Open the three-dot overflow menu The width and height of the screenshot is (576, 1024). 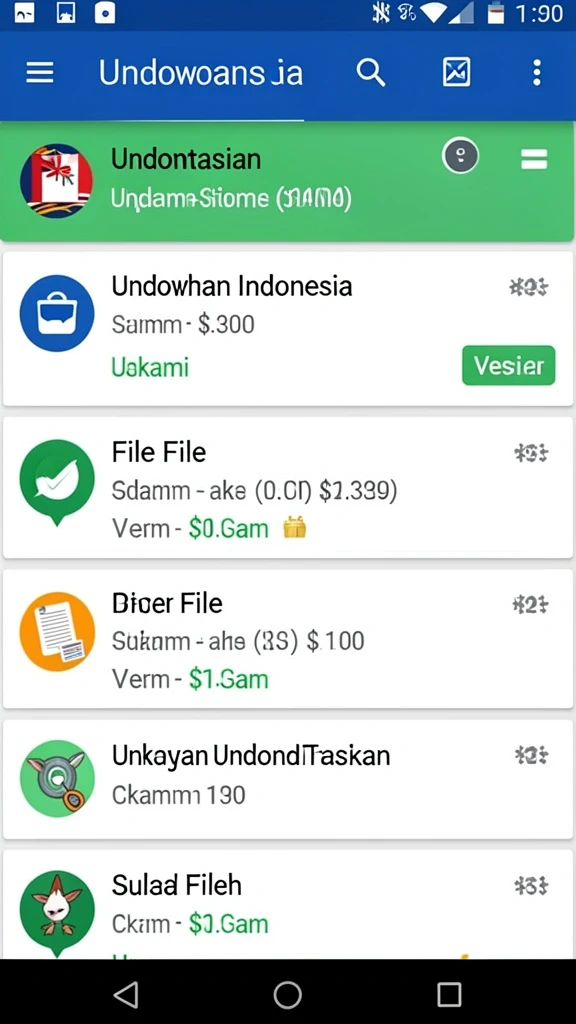(536, 72)
